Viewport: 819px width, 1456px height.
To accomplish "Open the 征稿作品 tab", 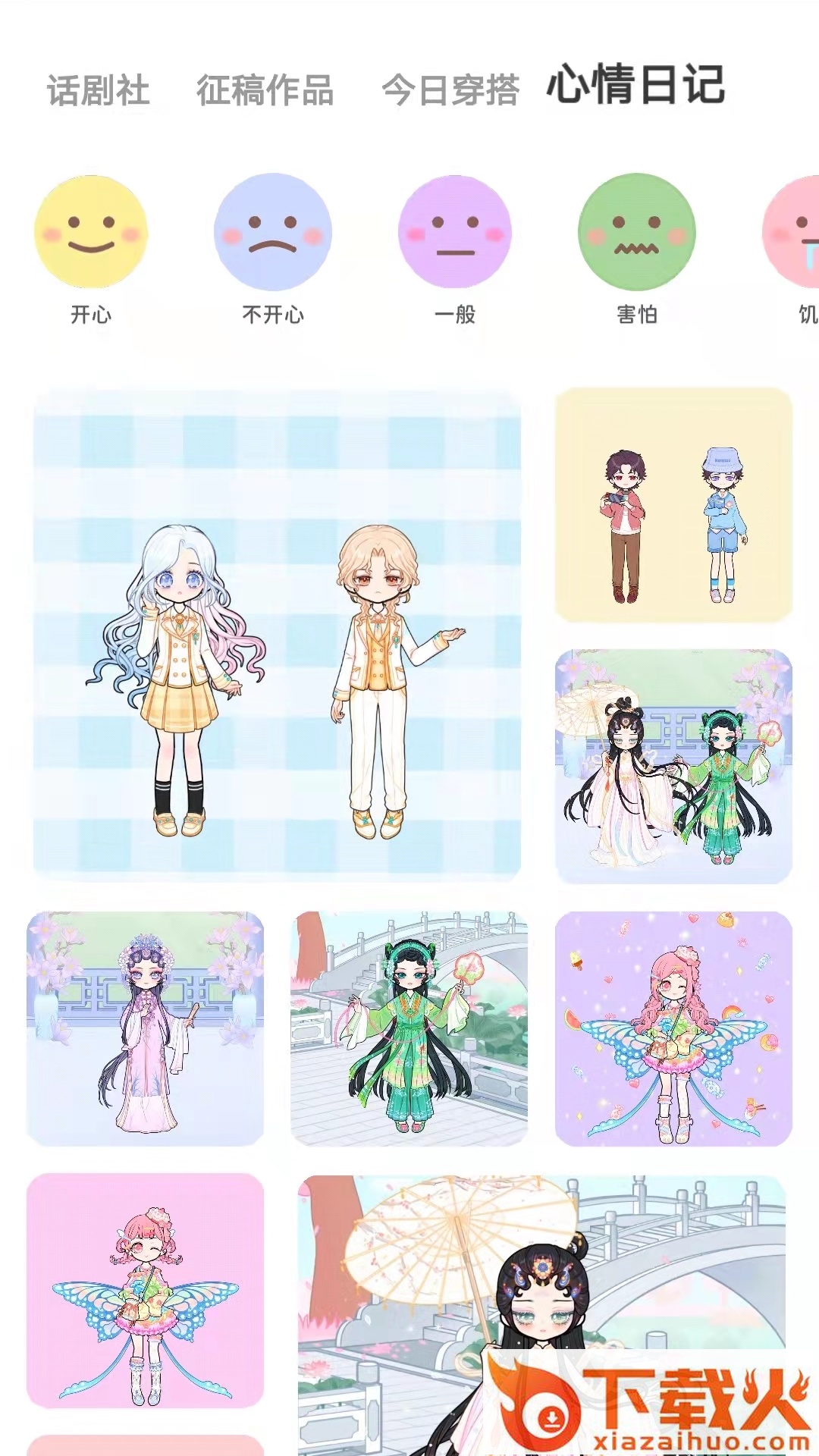I will (x=265, y=91).
